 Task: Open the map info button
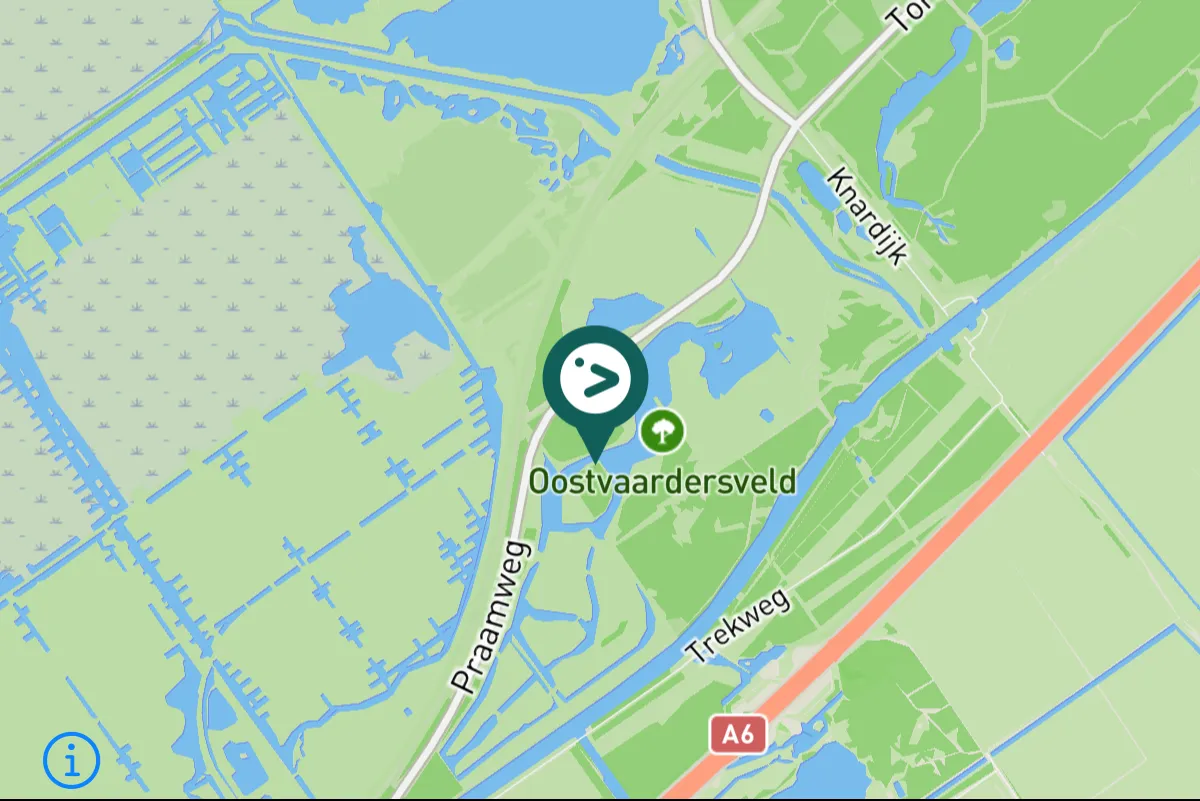coord(71,761)
